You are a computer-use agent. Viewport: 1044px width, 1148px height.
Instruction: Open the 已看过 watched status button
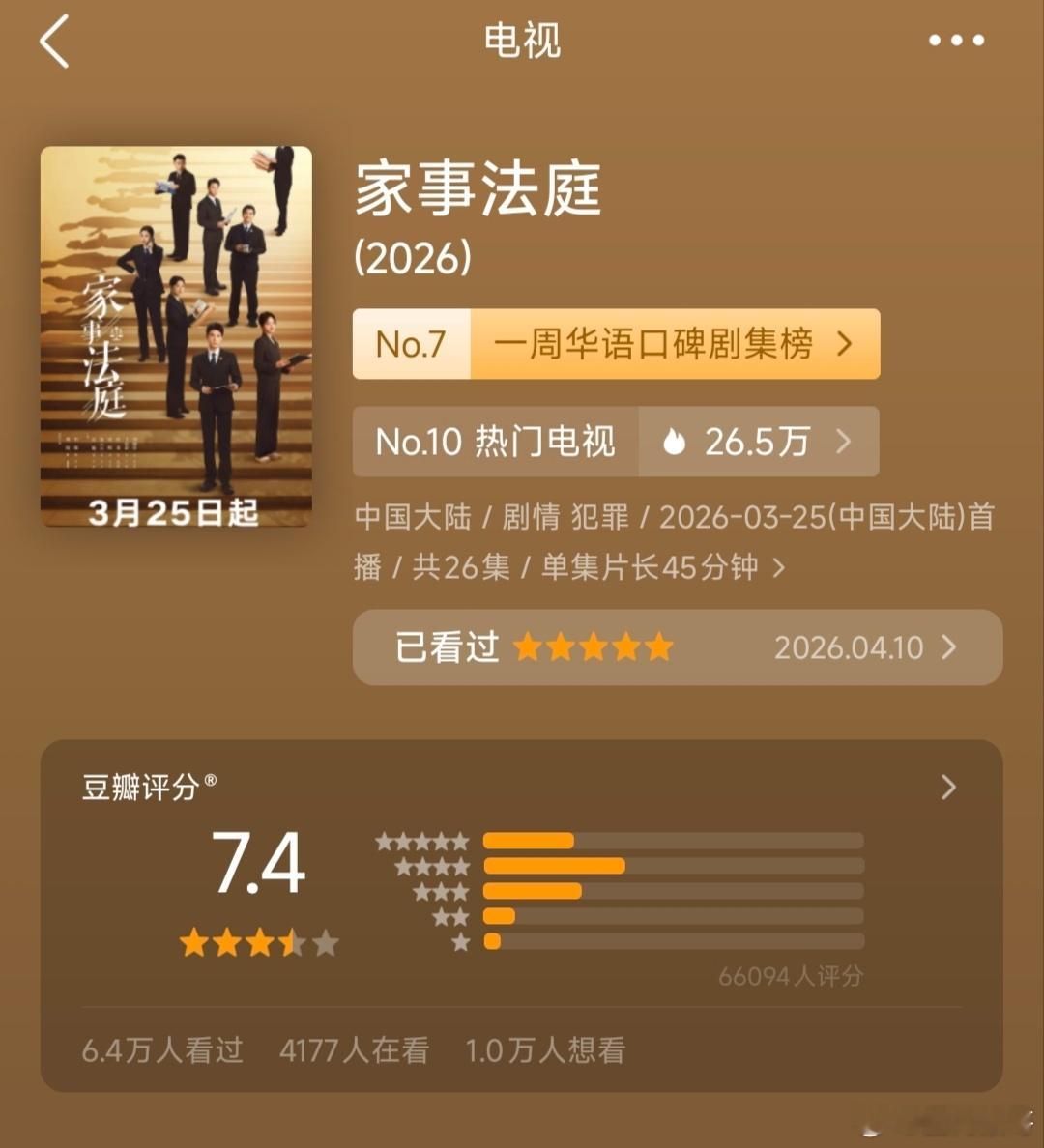tap(445, 648)
